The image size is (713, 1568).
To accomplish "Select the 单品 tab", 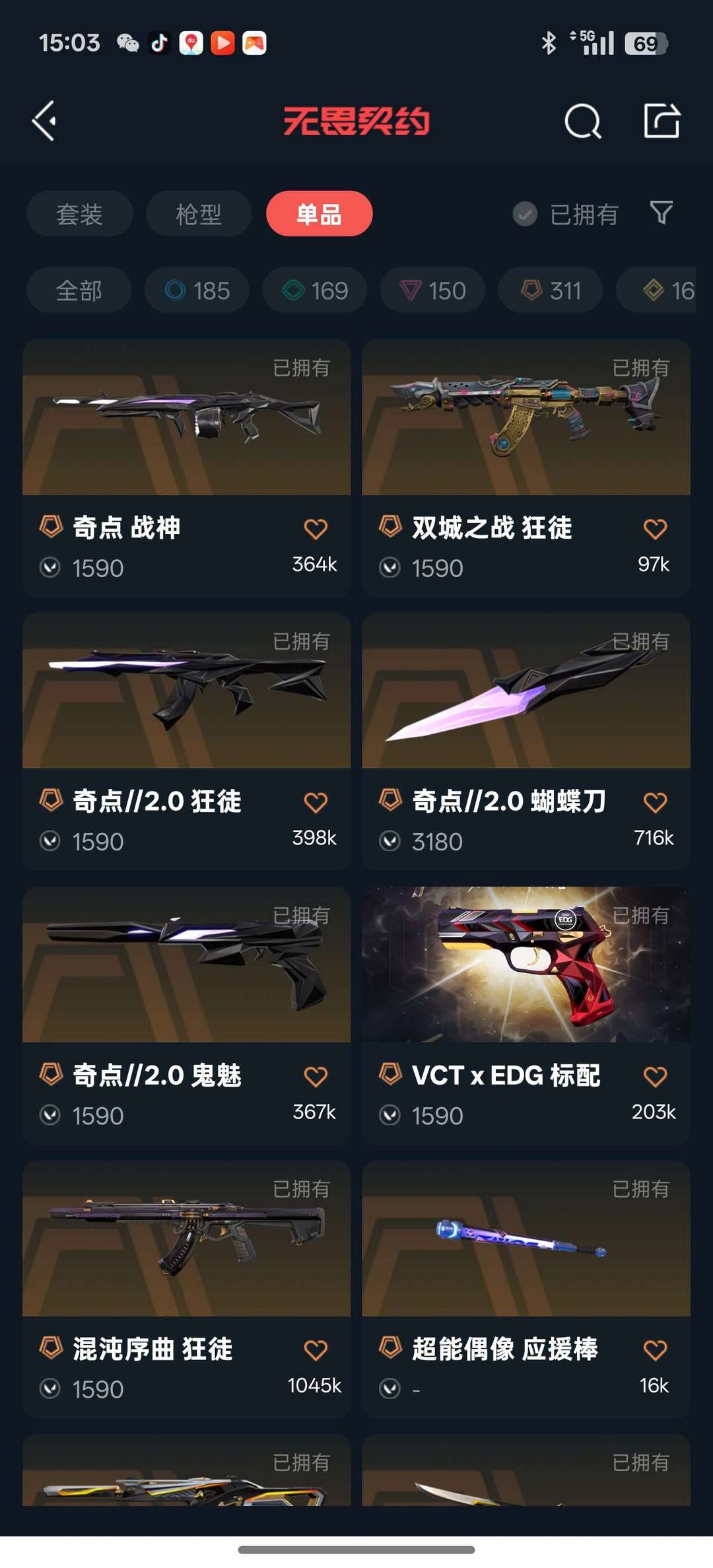I will (x=319, y=214).
